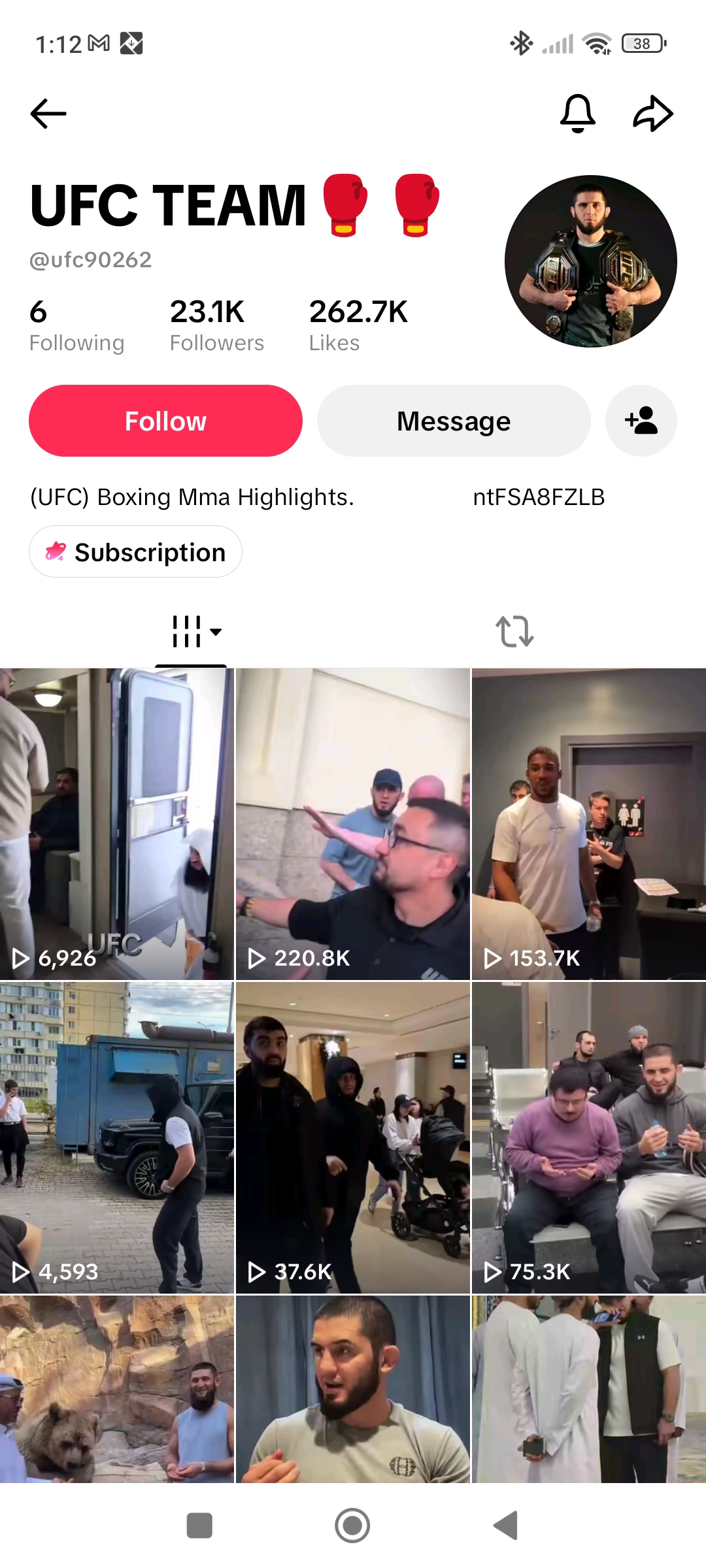Switch to the reposts tab

coord(515,631)
